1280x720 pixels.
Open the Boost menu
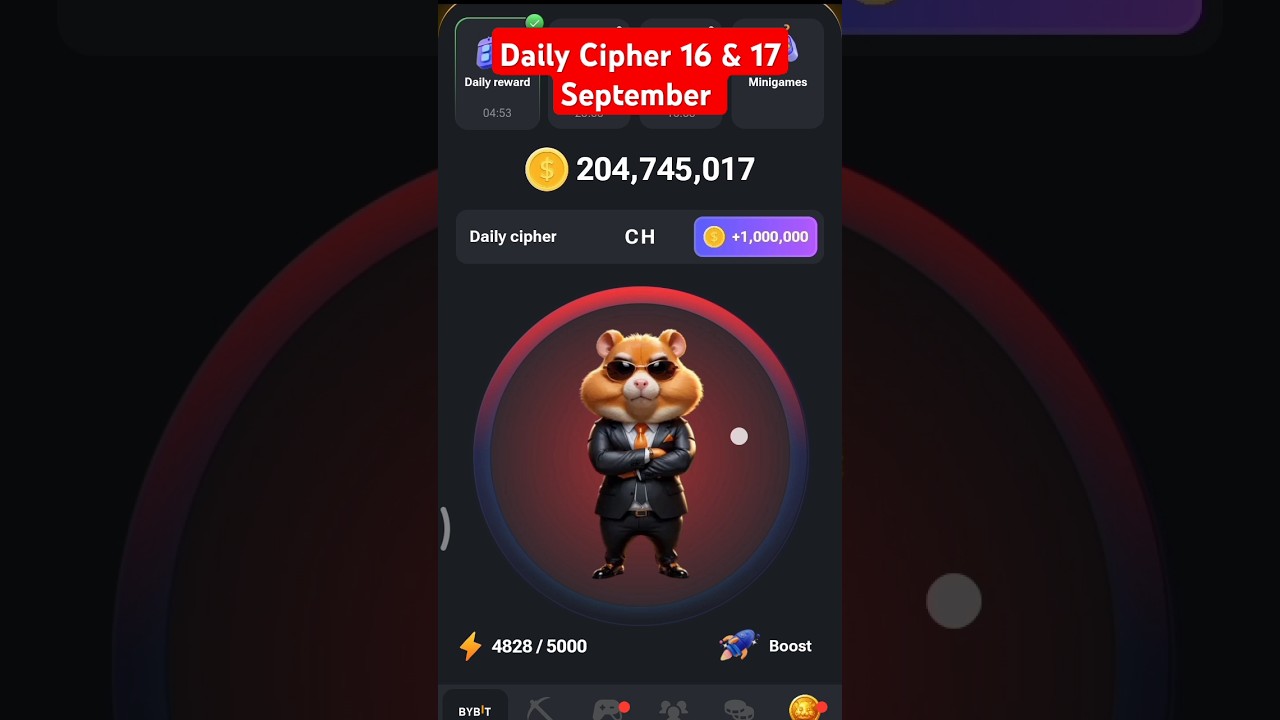767,646
